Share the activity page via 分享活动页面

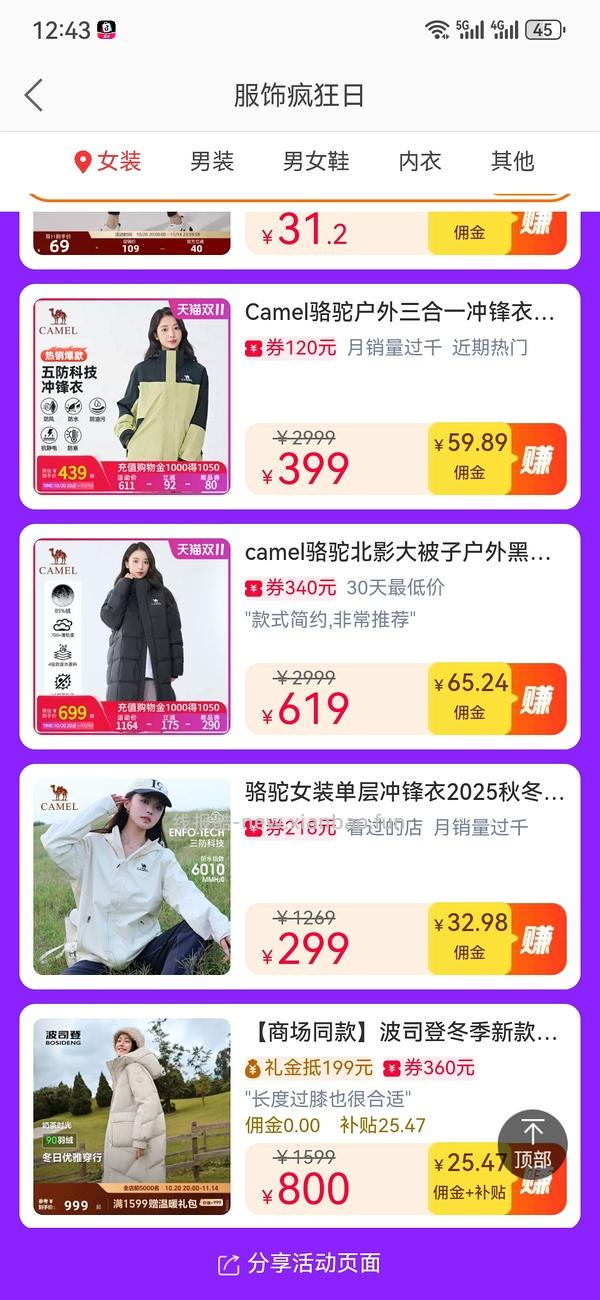coord(300,1263)
